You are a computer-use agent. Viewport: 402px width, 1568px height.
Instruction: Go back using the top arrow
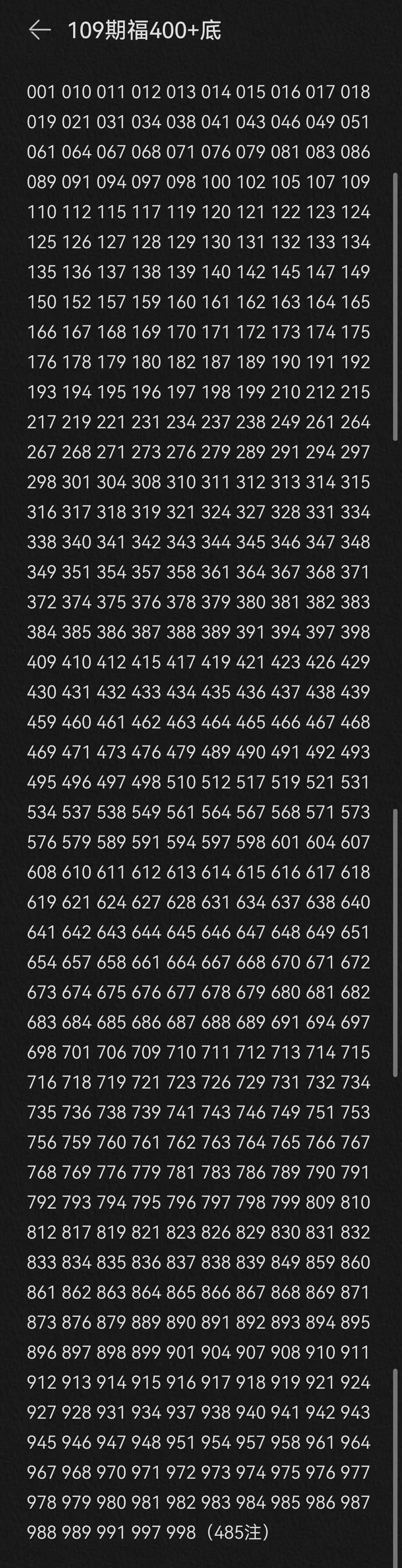pyautogui.click(x=40, y=30)
